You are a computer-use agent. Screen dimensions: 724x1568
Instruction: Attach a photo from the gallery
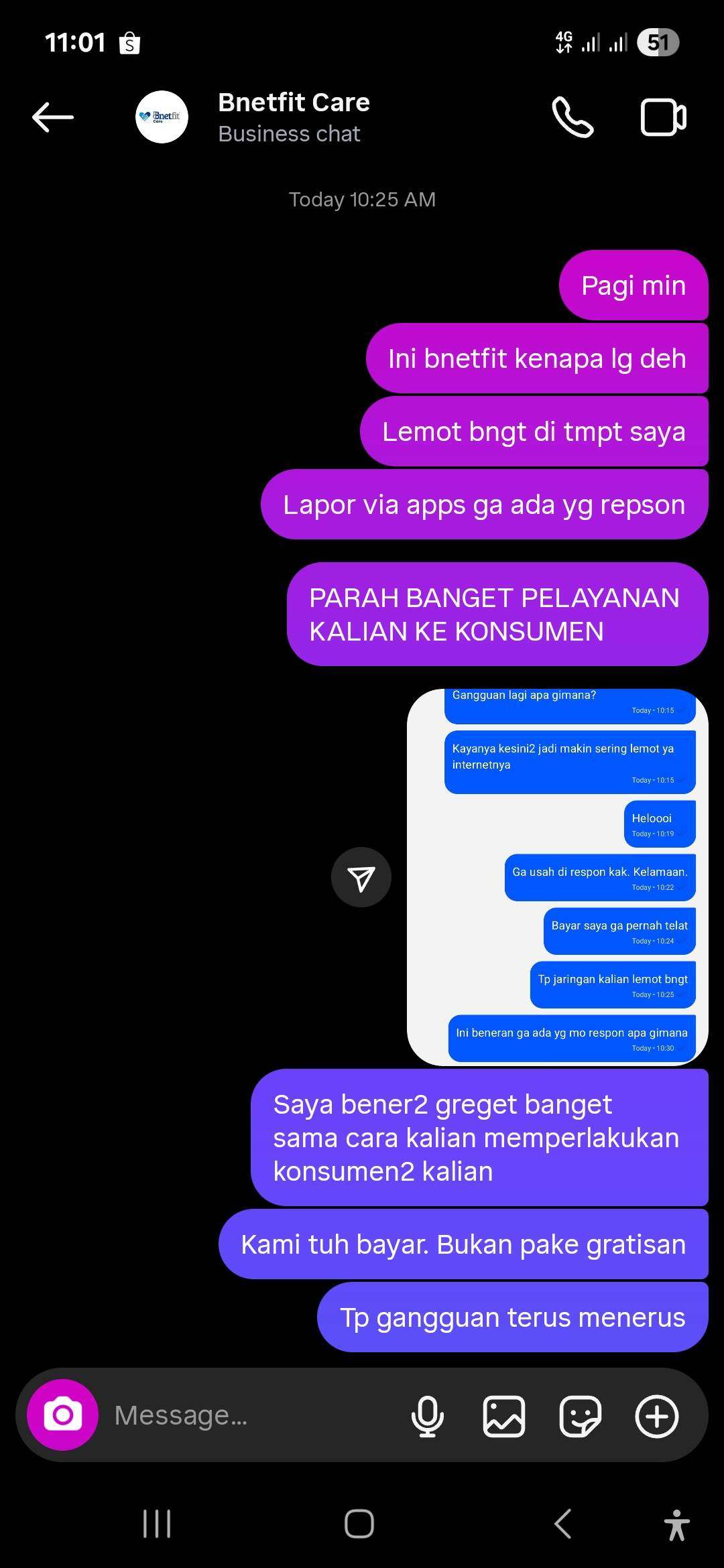(x=503, y=1416)
